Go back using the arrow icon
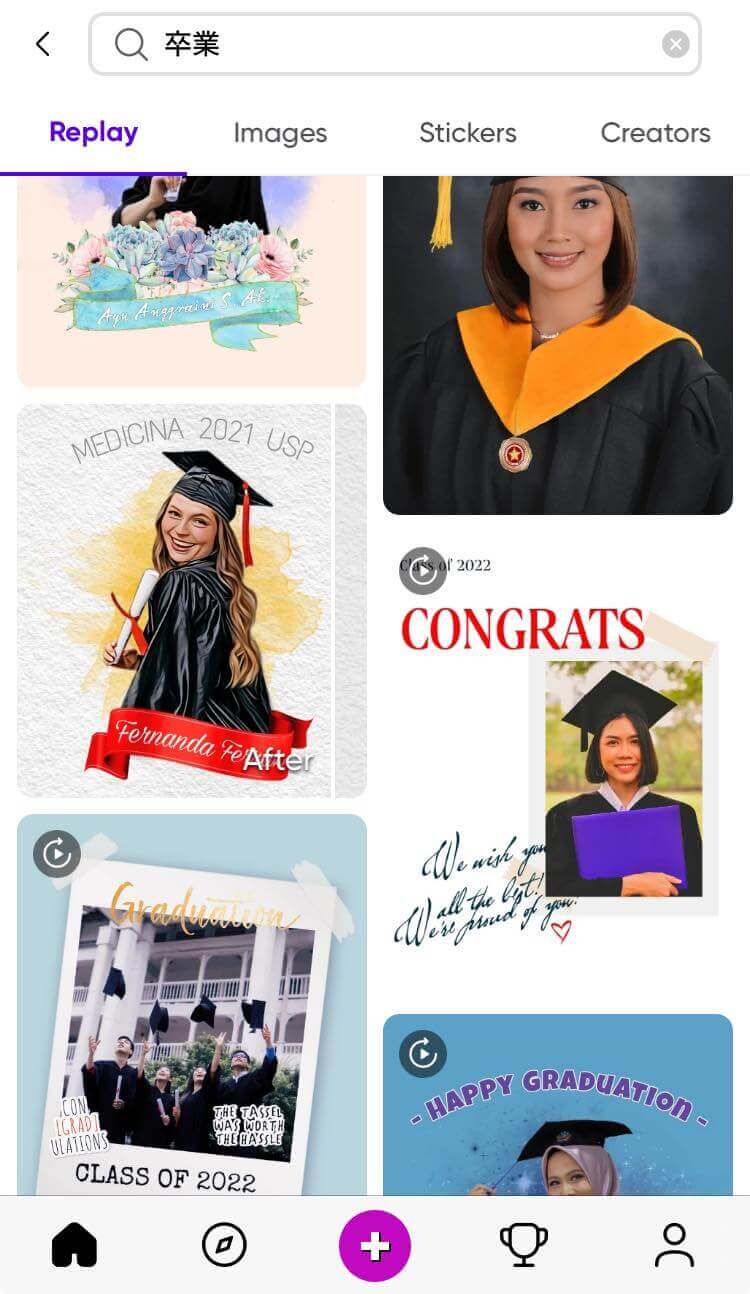 [x=42, y=44]
